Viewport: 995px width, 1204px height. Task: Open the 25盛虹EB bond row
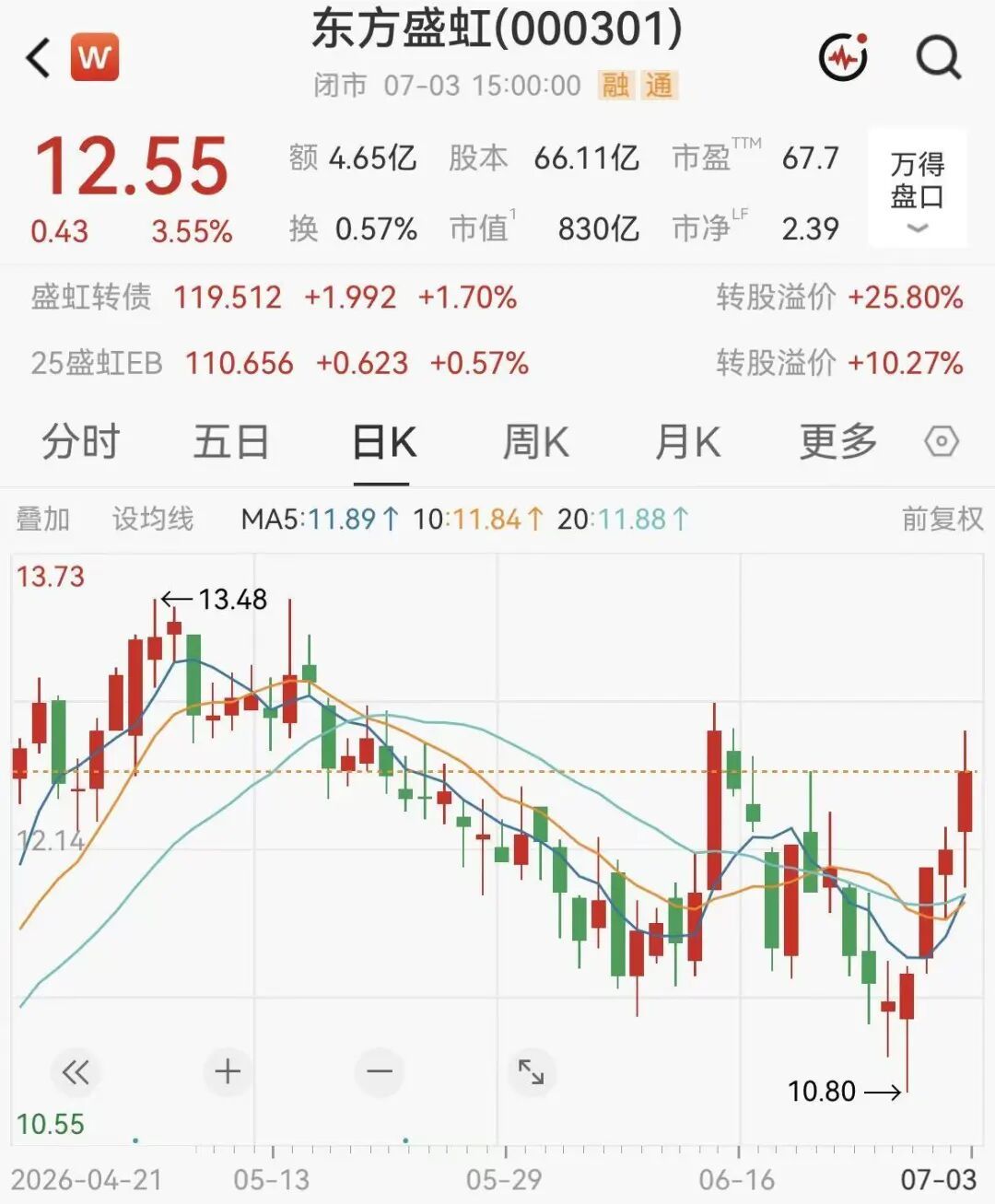497,363
